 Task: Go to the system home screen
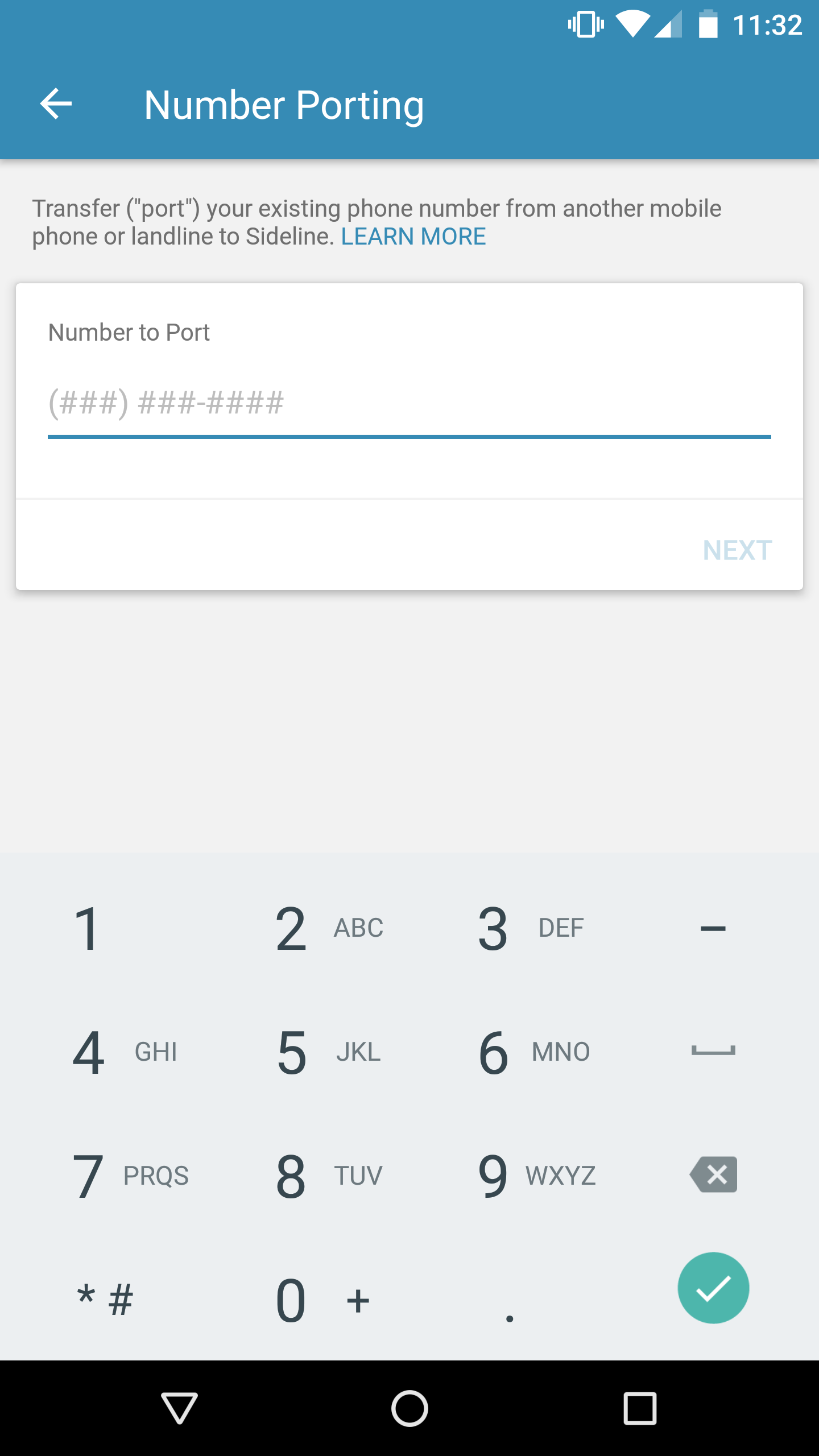(409, 1408)
